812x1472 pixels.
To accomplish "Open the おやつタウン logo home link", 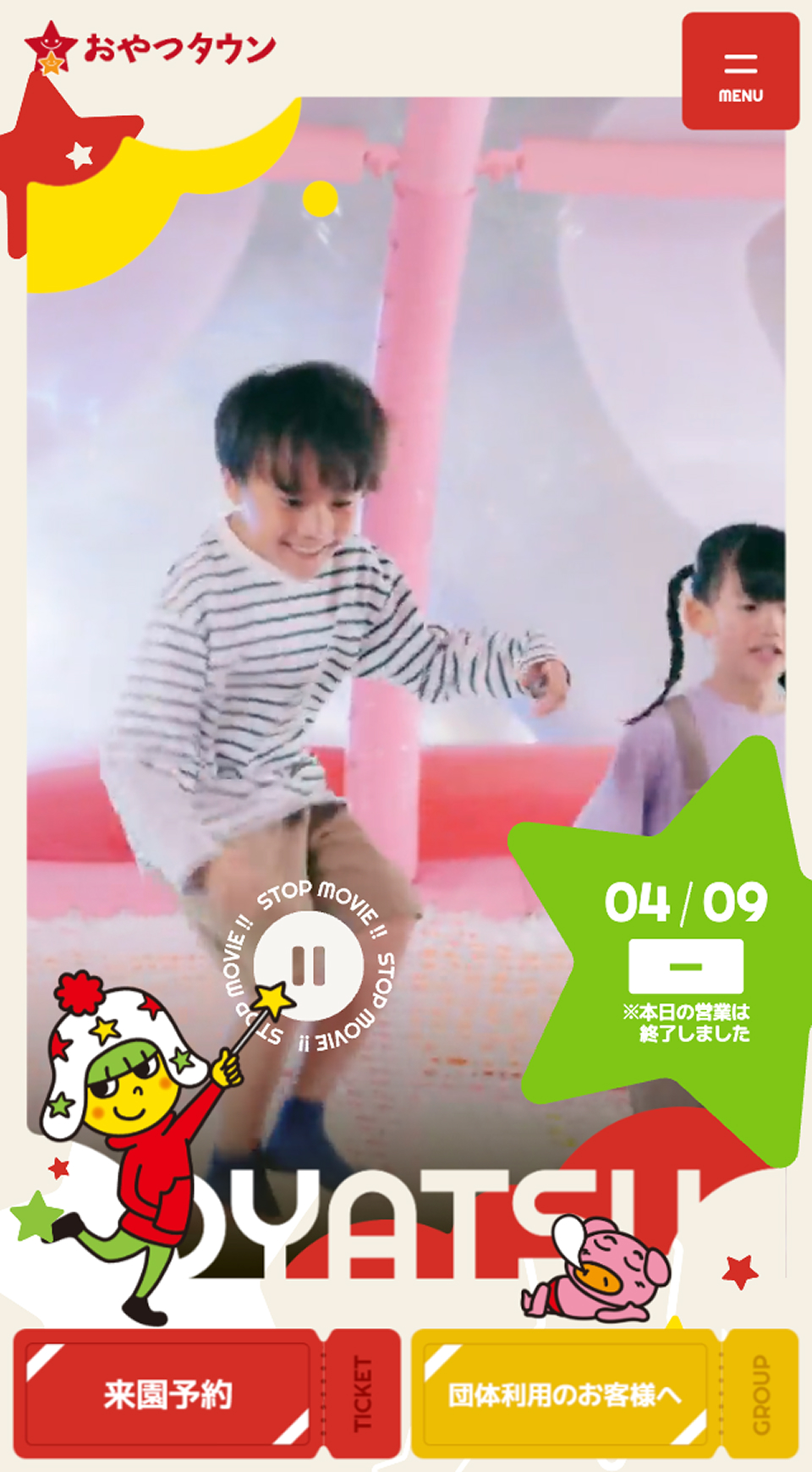I will pos(152,49).
